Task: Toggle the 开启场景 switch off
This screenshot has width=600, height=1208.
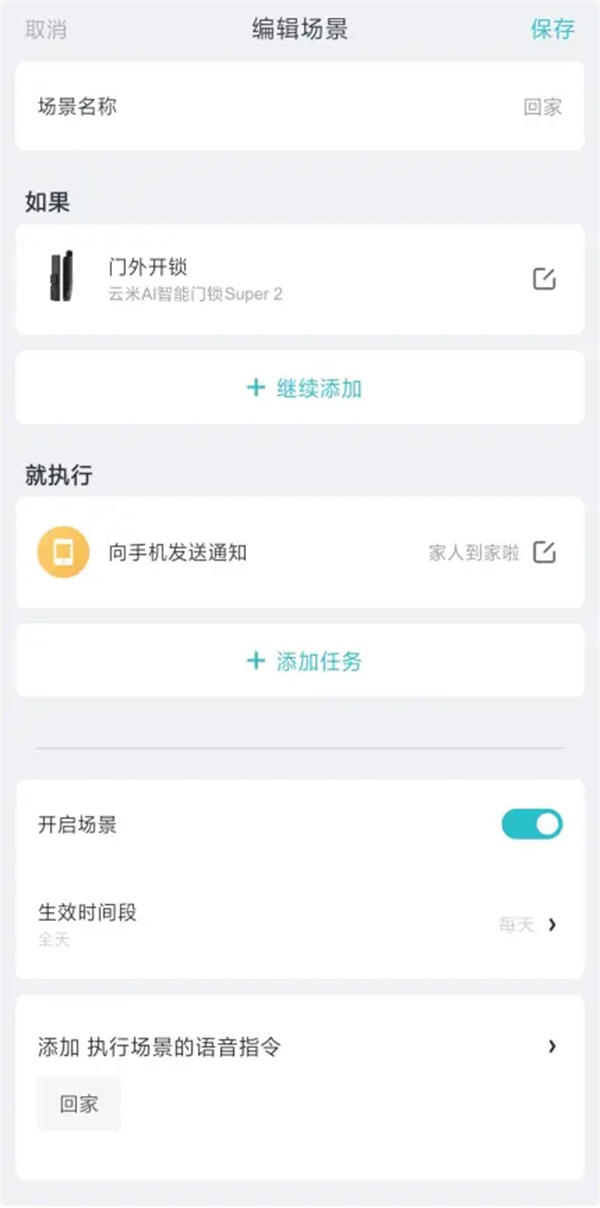Action: (531, 824)
